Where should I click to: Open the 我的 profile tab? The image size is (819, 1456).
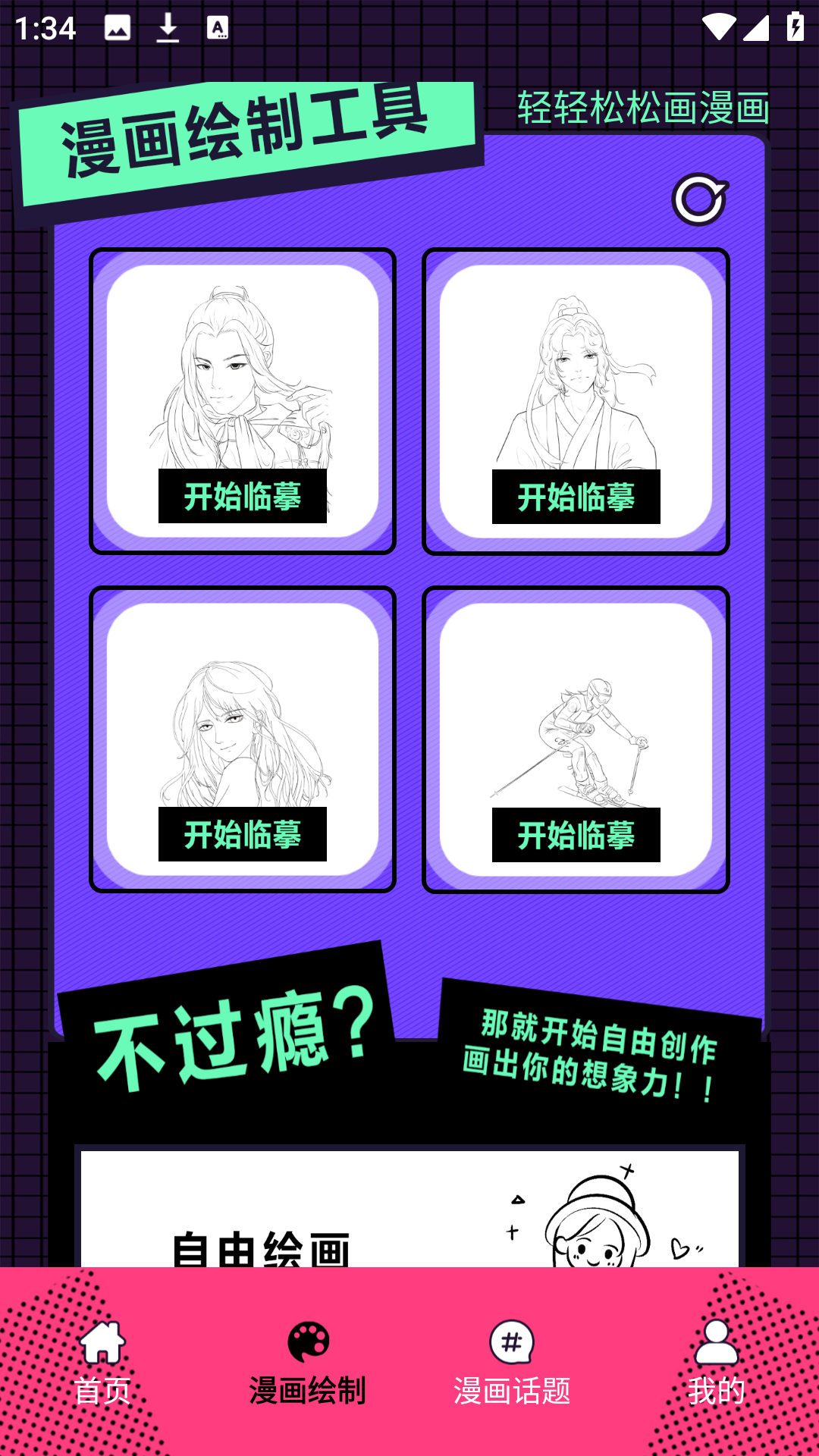717,1363
